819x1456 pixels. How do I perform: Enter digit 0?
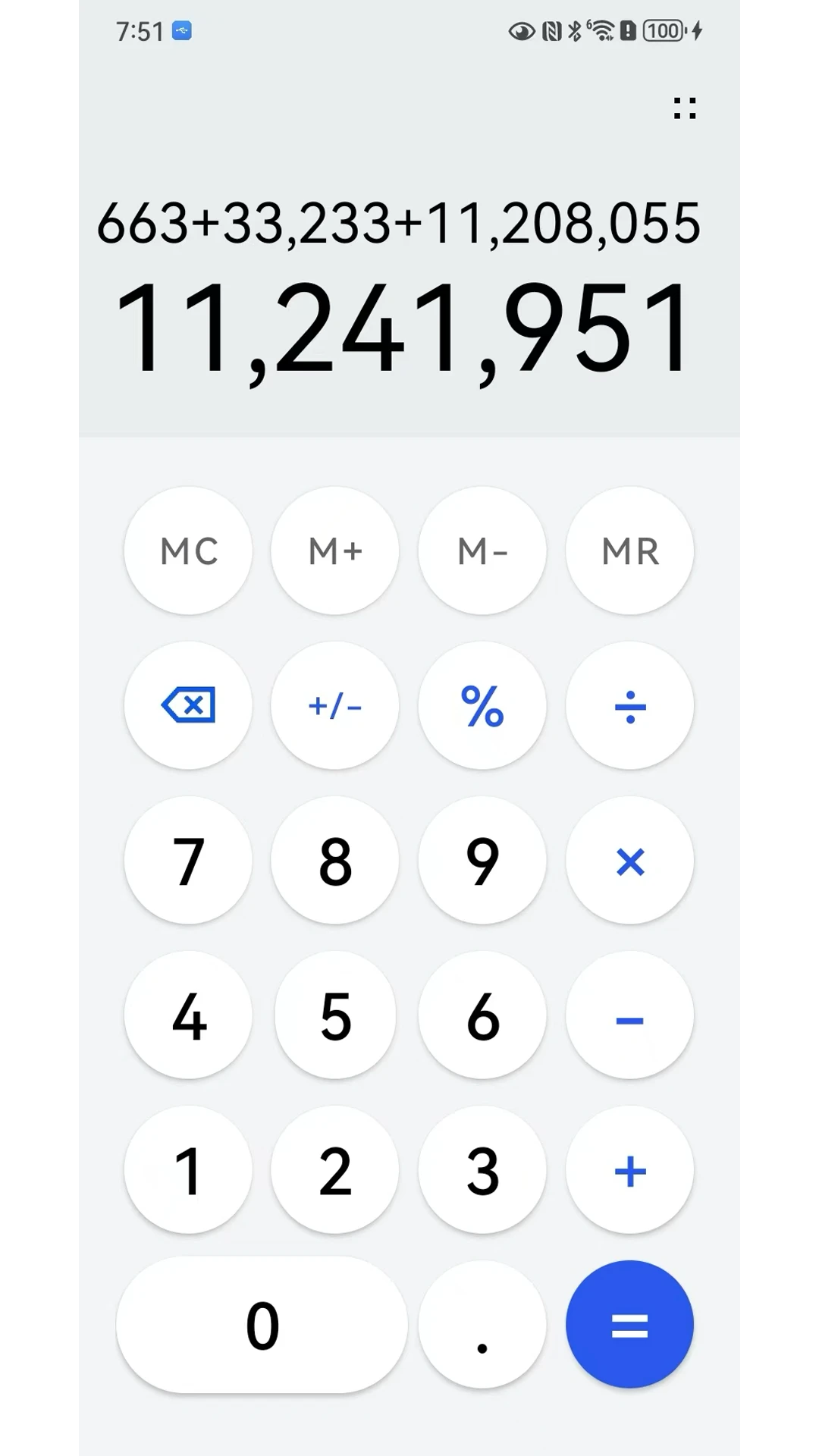(262, 1326)
